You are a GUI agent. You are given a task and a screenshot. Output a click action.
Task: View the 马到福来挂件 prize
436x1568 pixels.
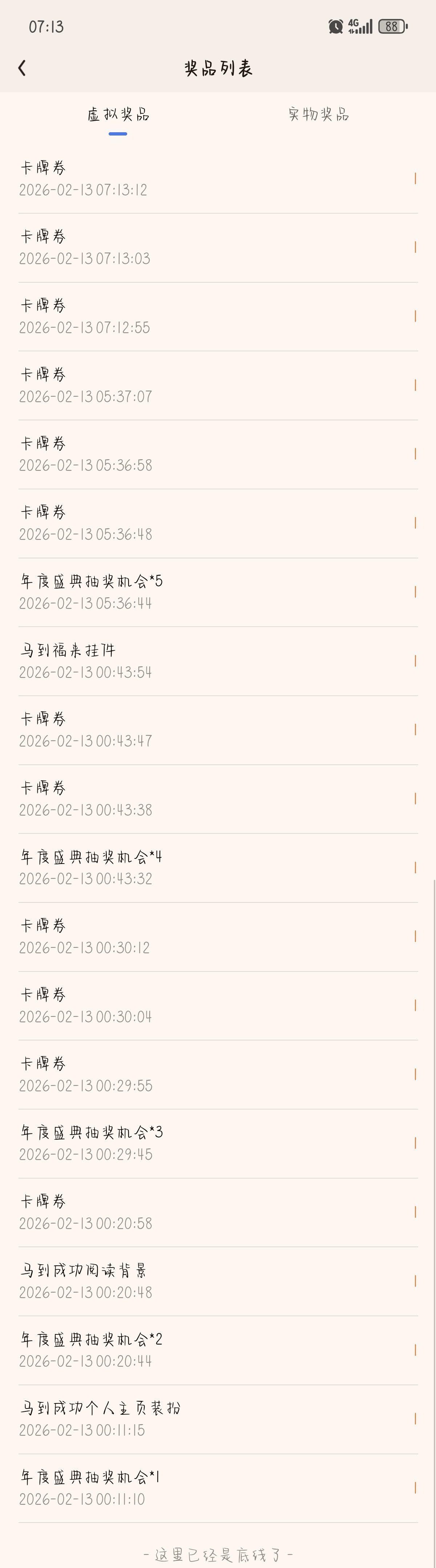click(x=218, y=660)
